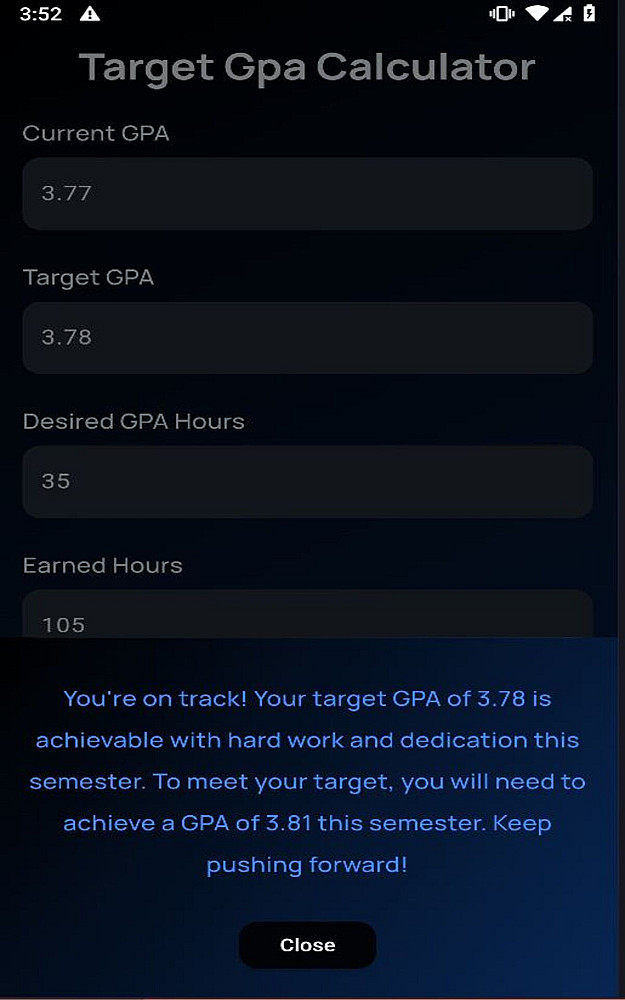The image size is (625, 1000).
Task: Tap the Target GPA input field
Action: point(307,338)
